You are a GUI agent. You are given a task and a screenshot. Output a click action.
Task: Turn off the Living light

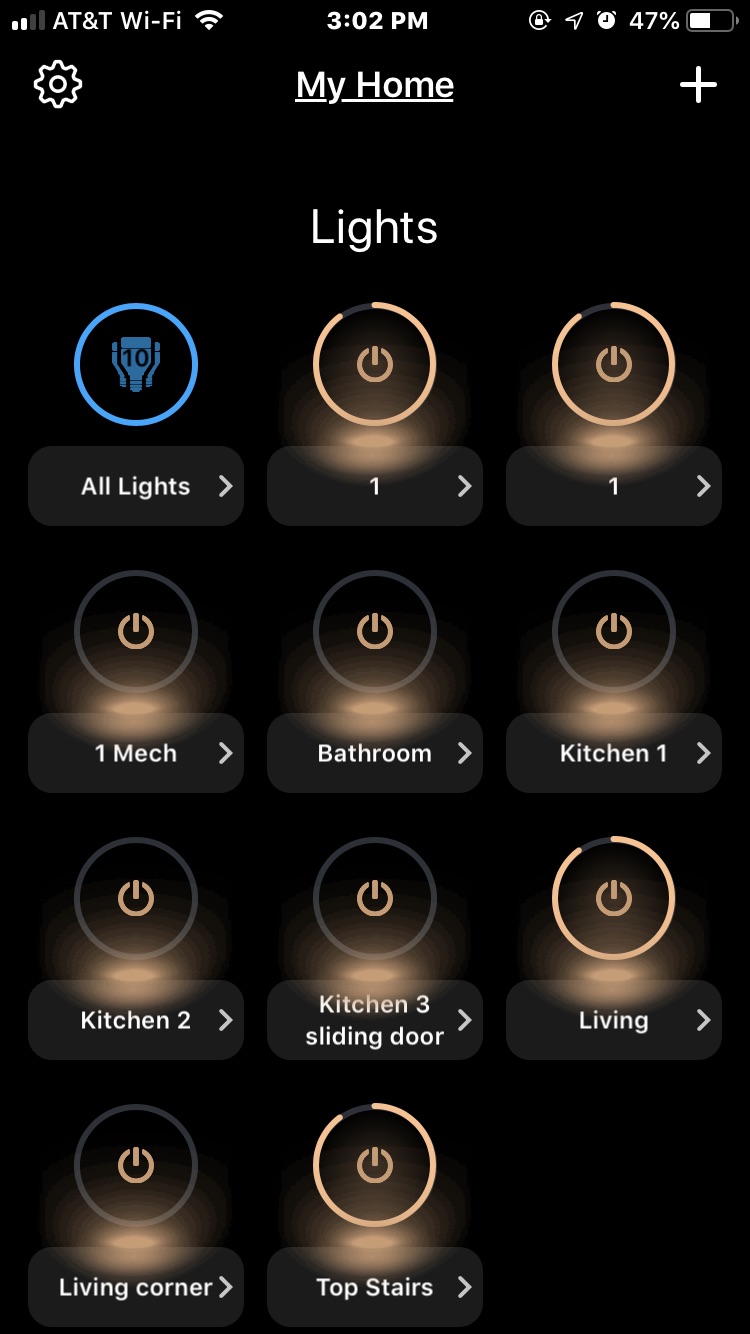tap(614, 899)
